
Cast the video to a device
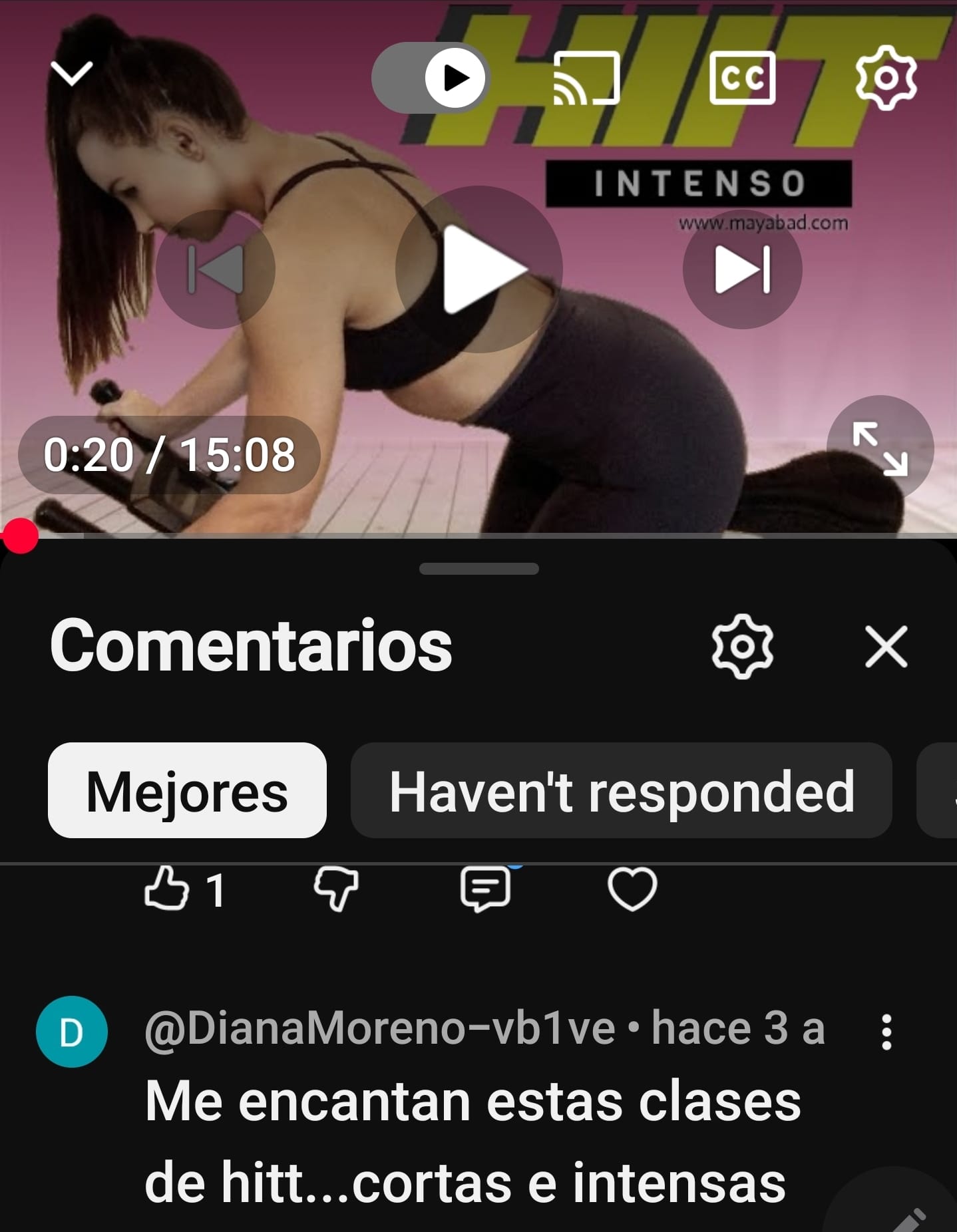(586, 78)
